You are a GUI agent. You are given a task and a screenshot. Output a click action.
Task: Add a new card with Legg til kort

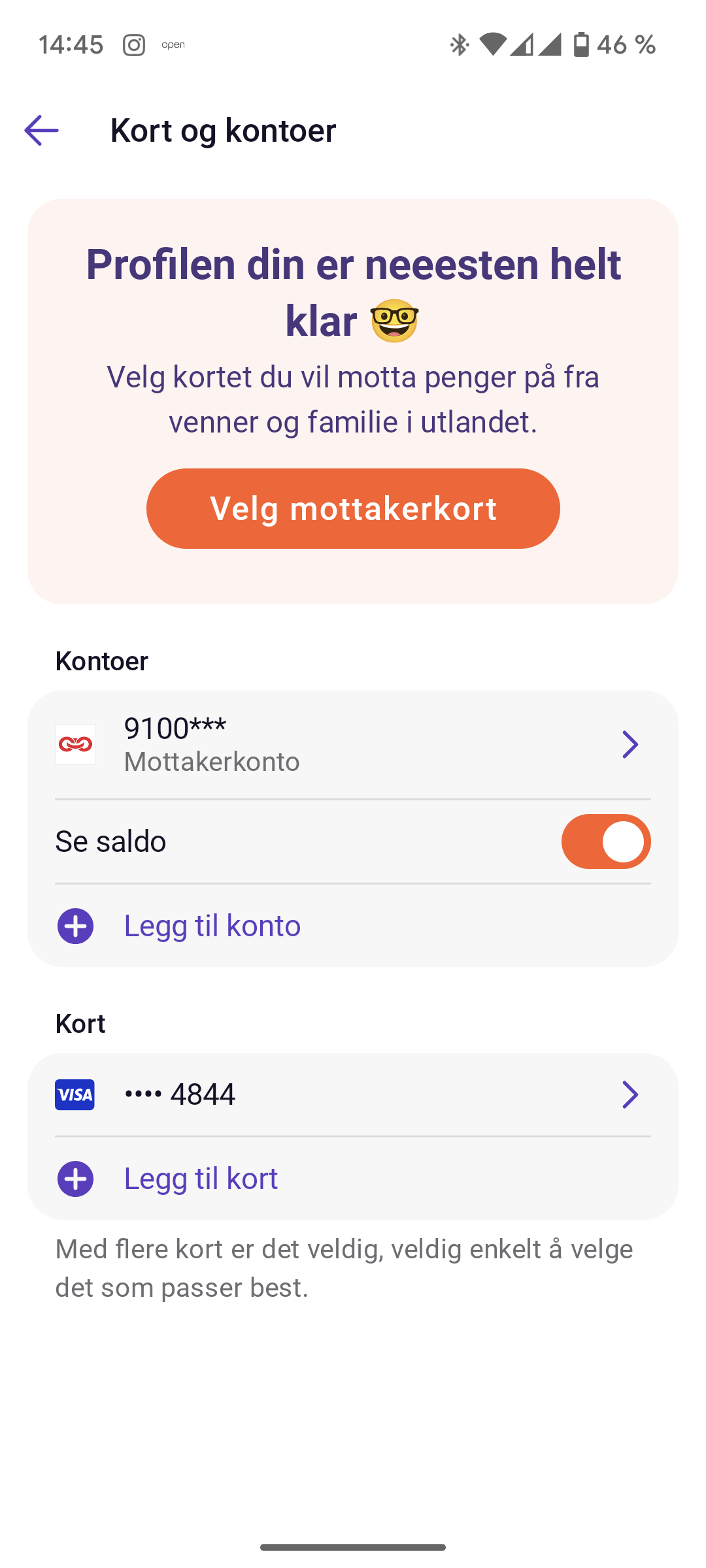point(201,1179)
